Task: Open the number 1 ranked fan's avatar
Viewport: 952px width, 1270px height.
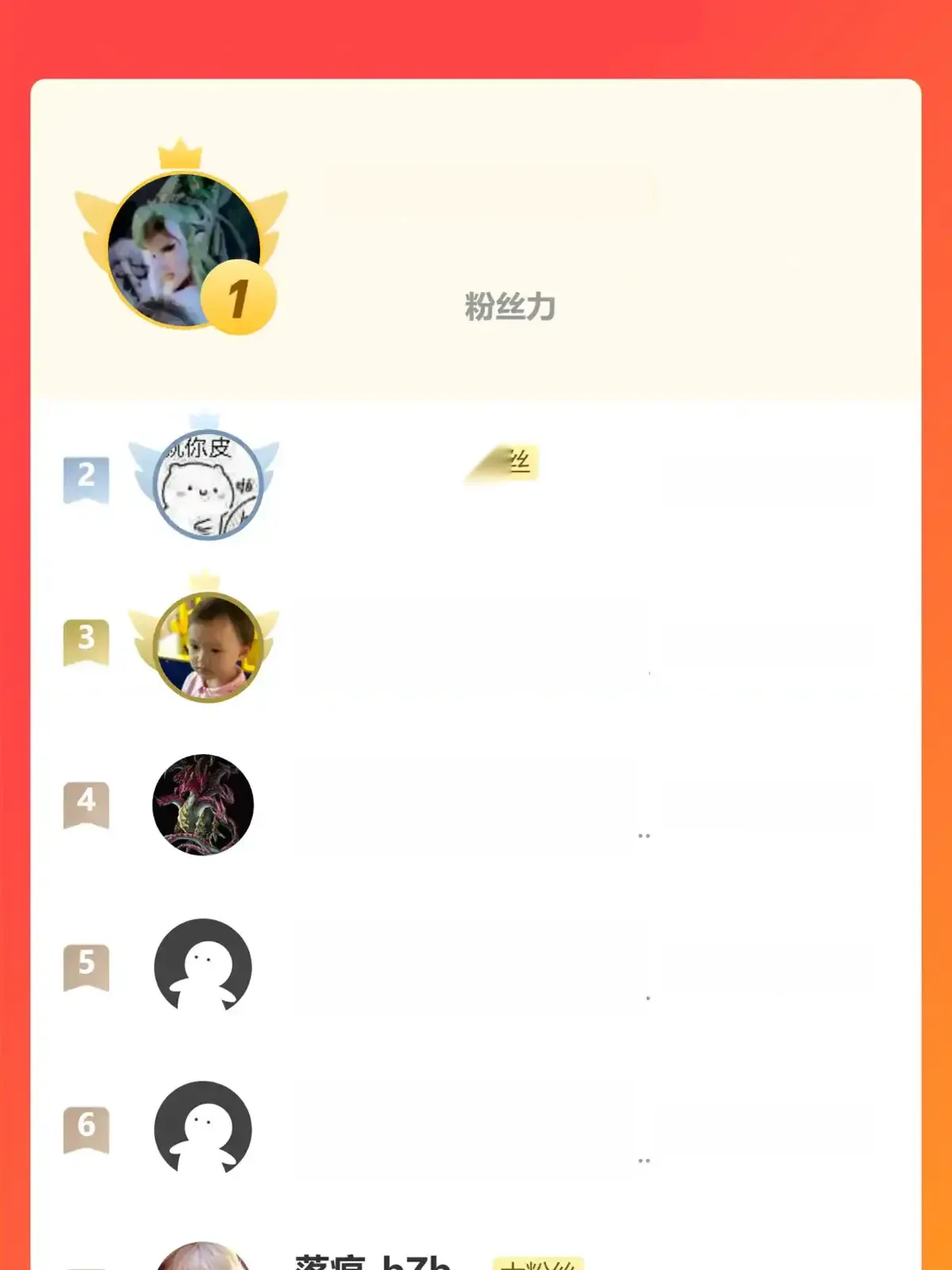Action: [x=183, y=250]
